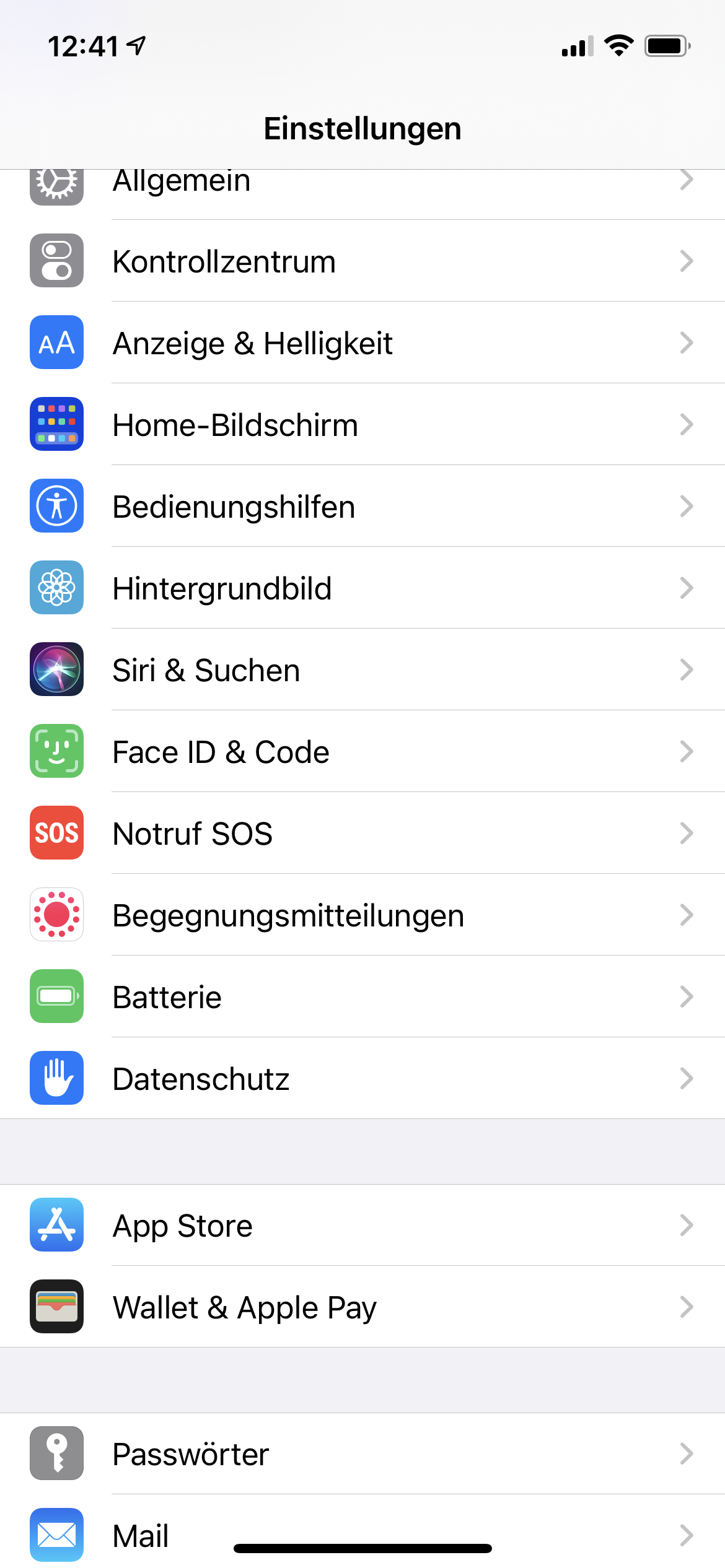725x1568 pixels.
Task: Open Anzeige & Helligkeit
Action: point(252,343)
